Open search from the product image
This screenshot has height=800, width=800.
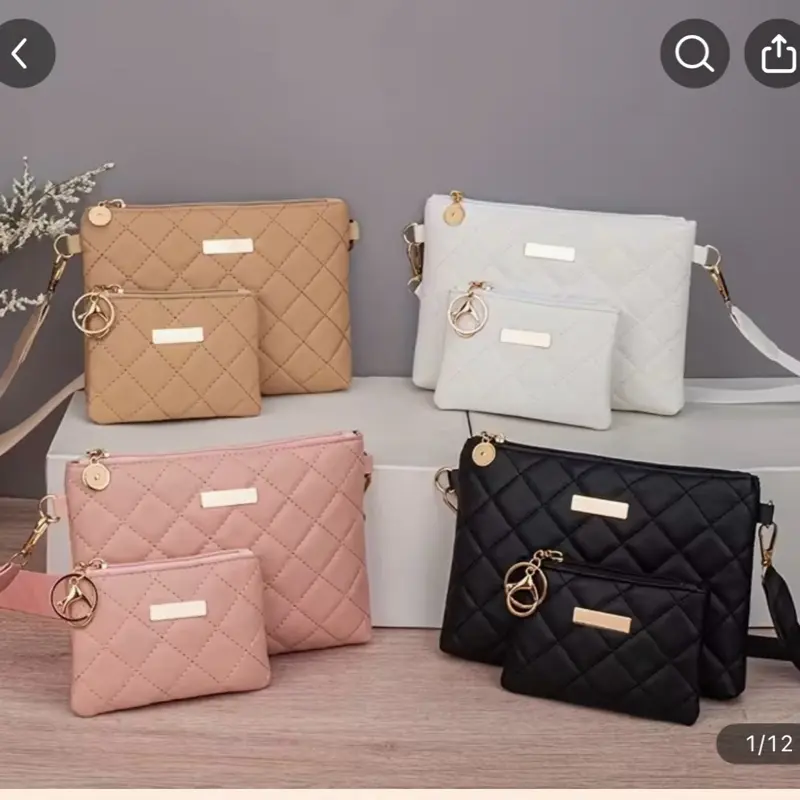coord(694,54)
